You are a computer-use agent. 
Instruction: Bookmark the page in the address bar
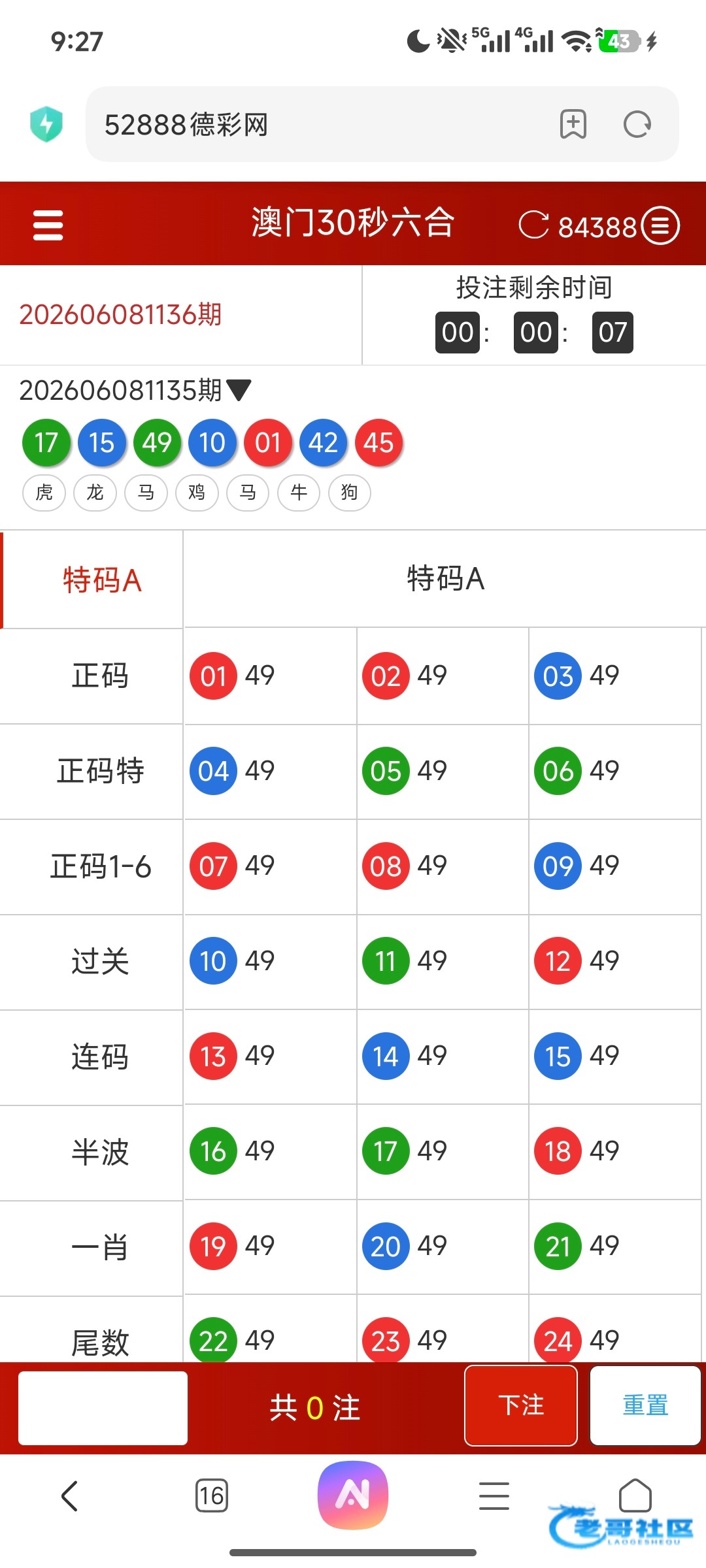point(573,124)
